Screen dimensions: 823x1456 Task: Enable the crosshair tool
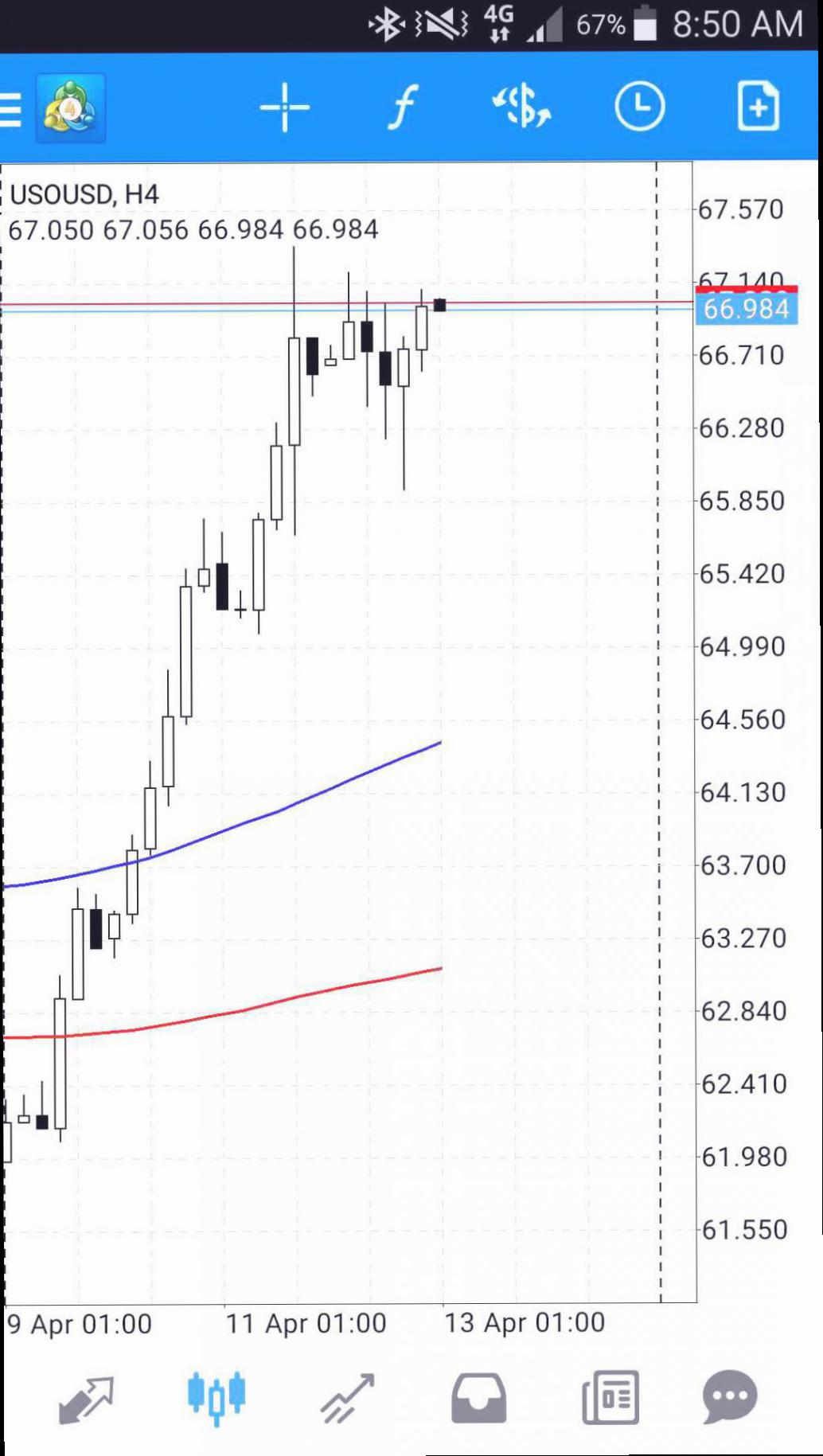(x=284, y=107)
